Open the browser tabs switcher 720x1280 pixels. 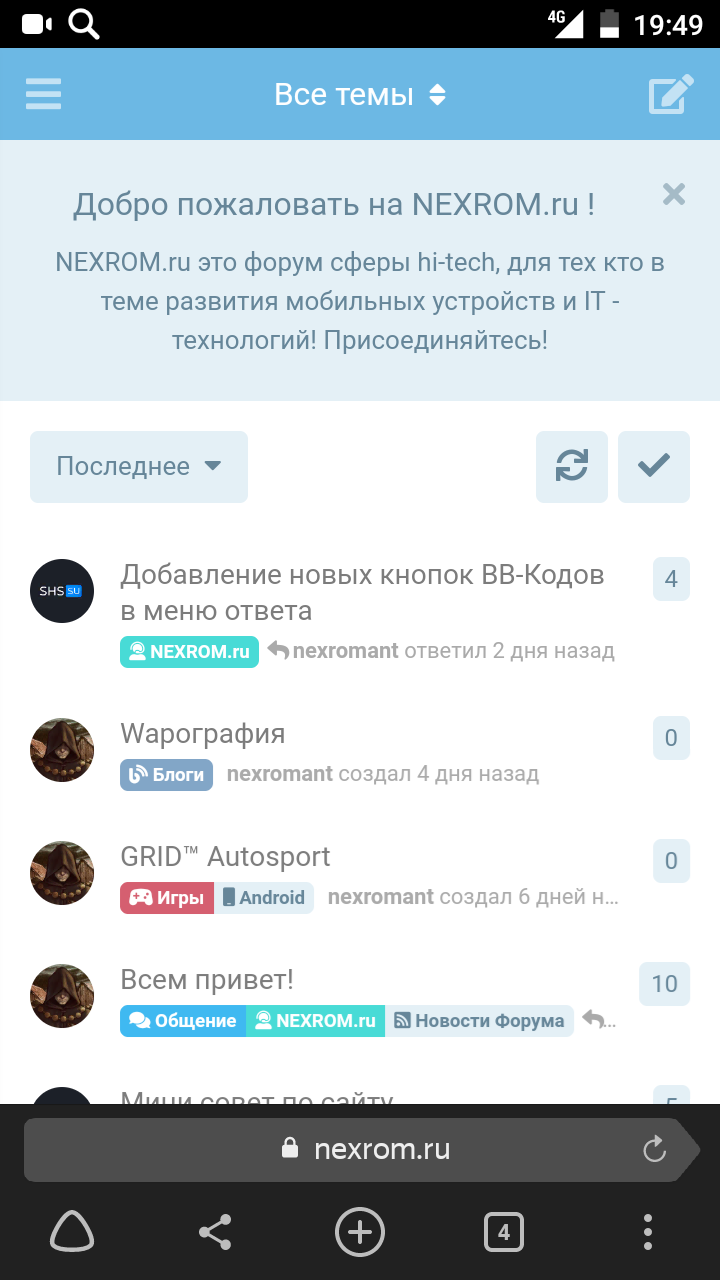pos(504,1232)
